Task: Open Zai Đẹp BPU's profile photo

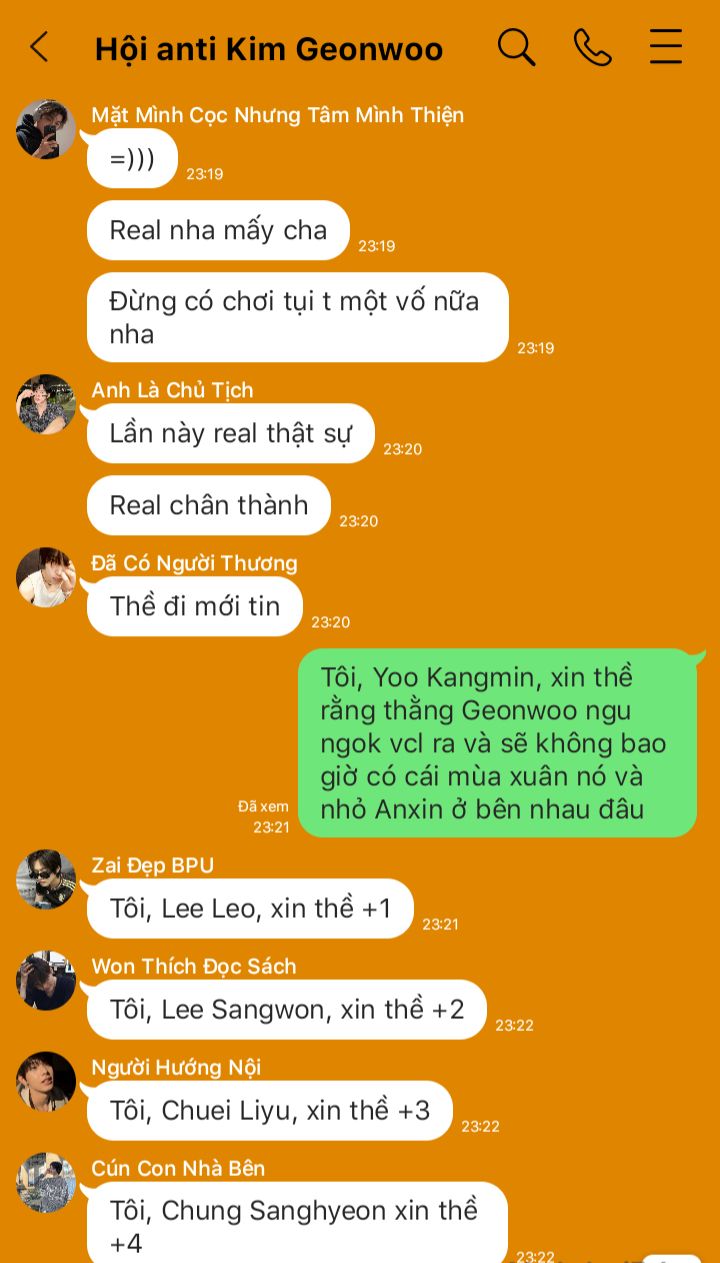Action: [46, 879]
